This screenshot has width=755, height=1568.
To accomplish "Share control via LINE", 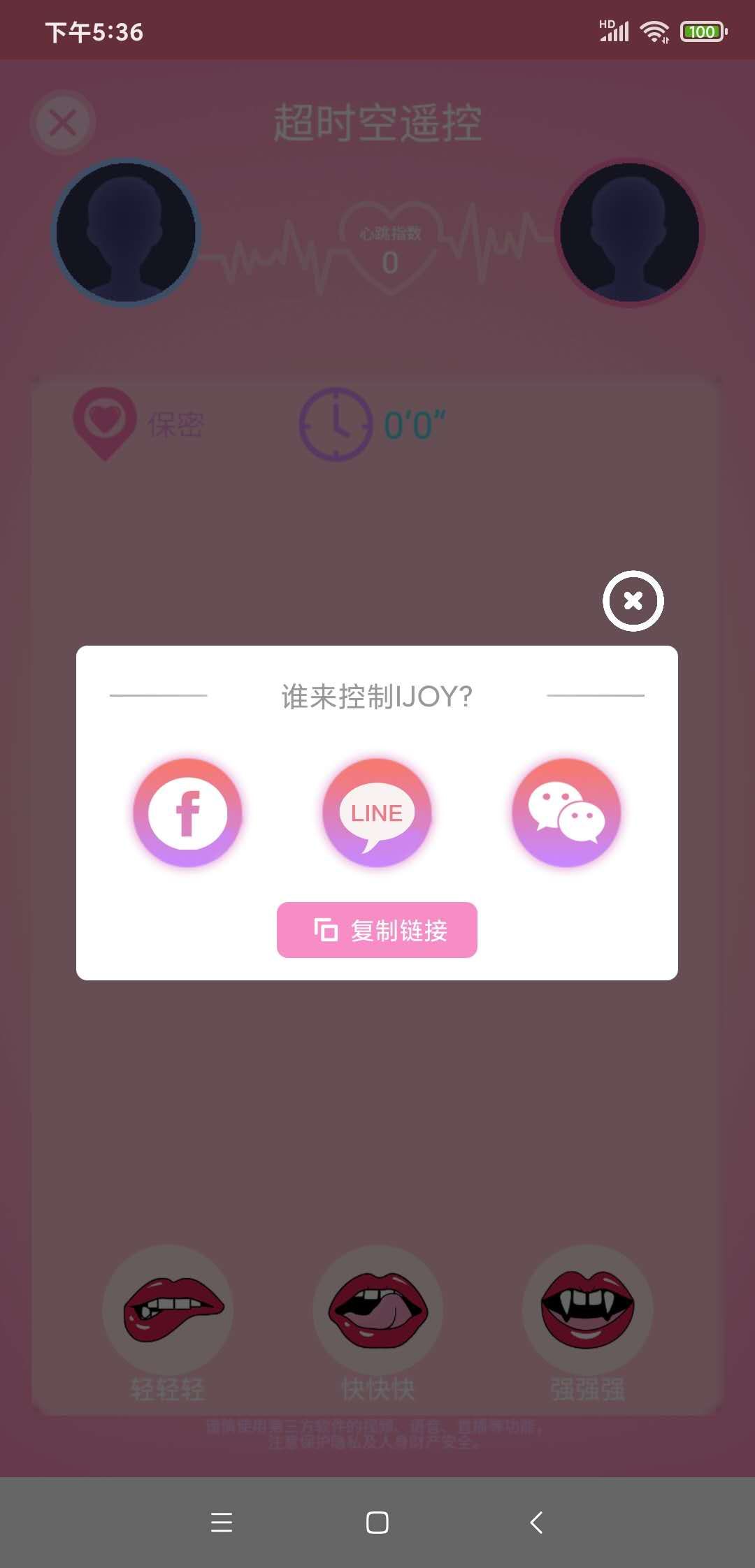I will [377, 813].
